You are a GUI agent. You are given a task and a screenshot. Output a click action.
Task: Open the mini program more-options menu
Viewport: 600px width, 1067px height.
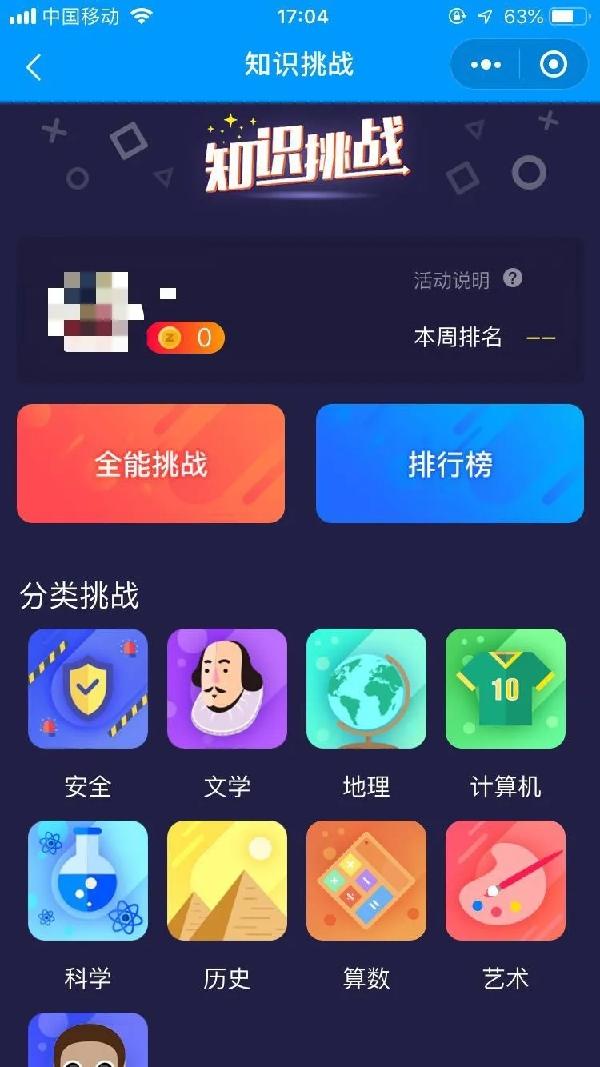pyautogui.click(x=486, y=66)
